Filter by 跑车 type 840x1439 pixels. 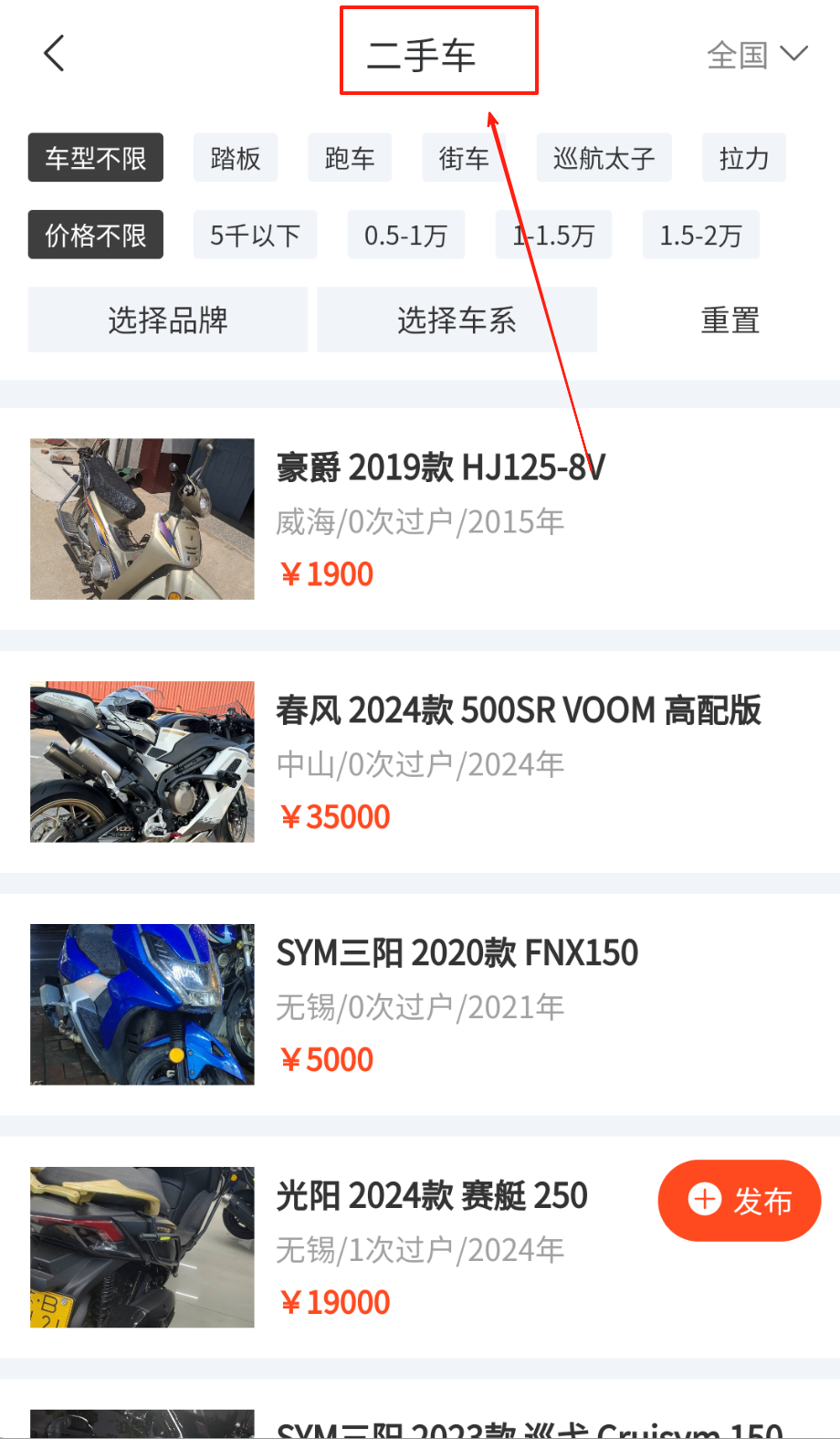tap(350, 158)
